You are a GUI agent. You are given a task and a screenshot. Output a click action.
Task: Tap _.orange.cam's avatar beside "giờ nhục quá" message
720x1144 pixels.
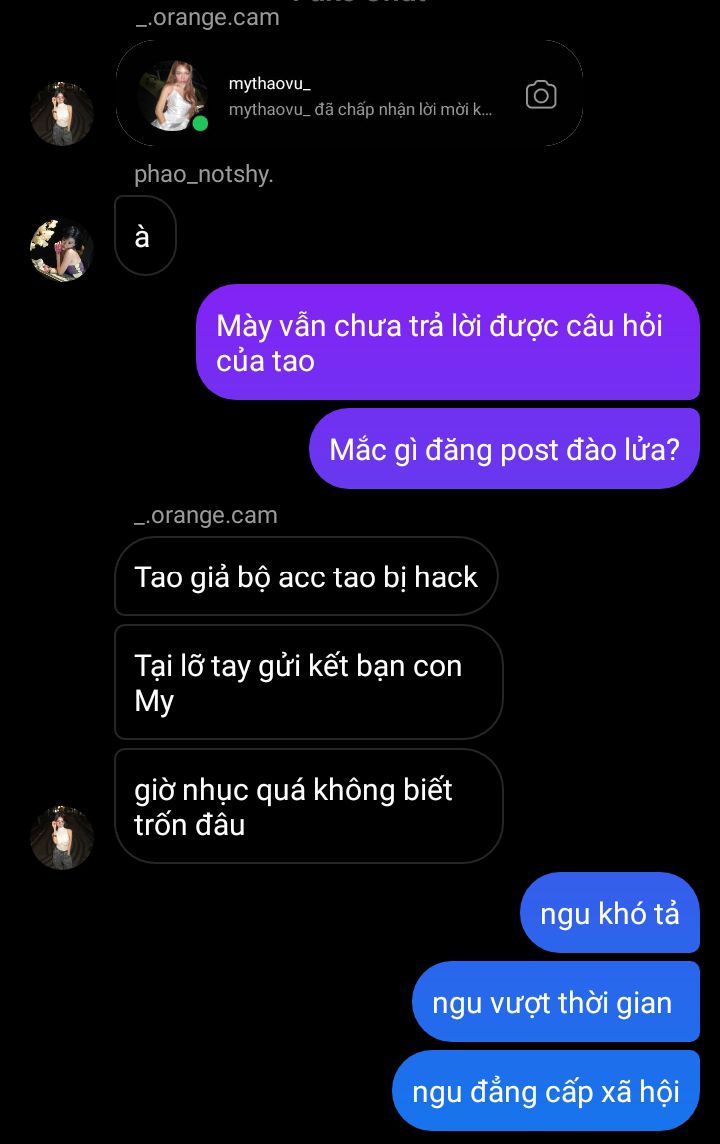pos(62,838)
